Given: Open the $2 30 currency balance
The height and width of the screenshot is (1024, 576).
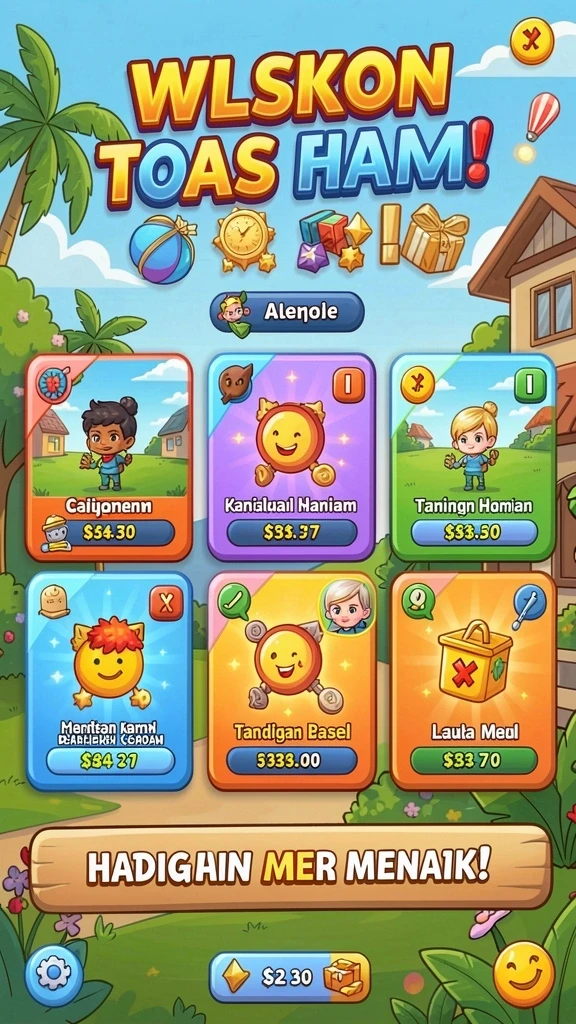Looking at the screenshot, I should pos(290,976).
